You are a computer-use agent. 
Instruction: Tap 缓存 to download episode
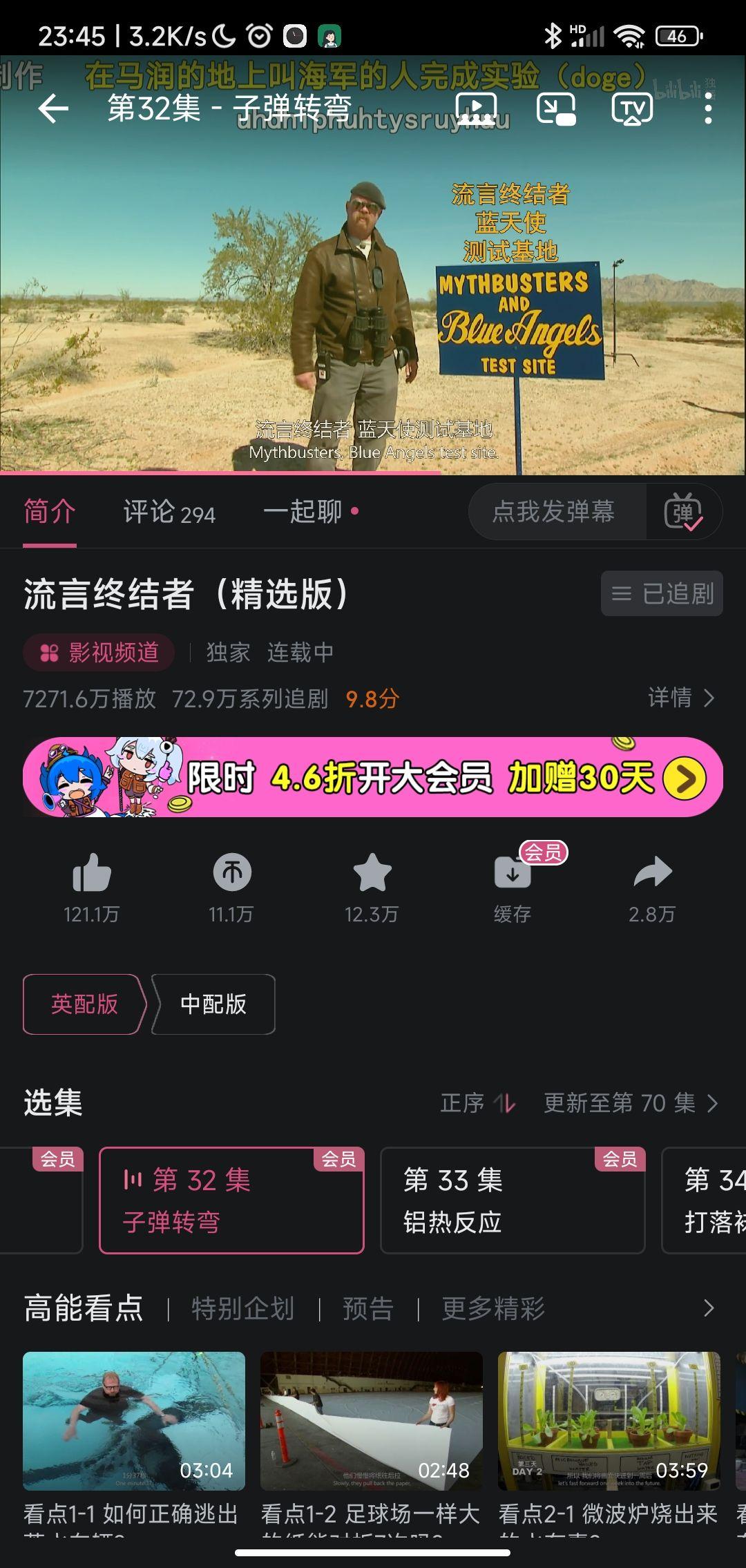tap(513, 874)
